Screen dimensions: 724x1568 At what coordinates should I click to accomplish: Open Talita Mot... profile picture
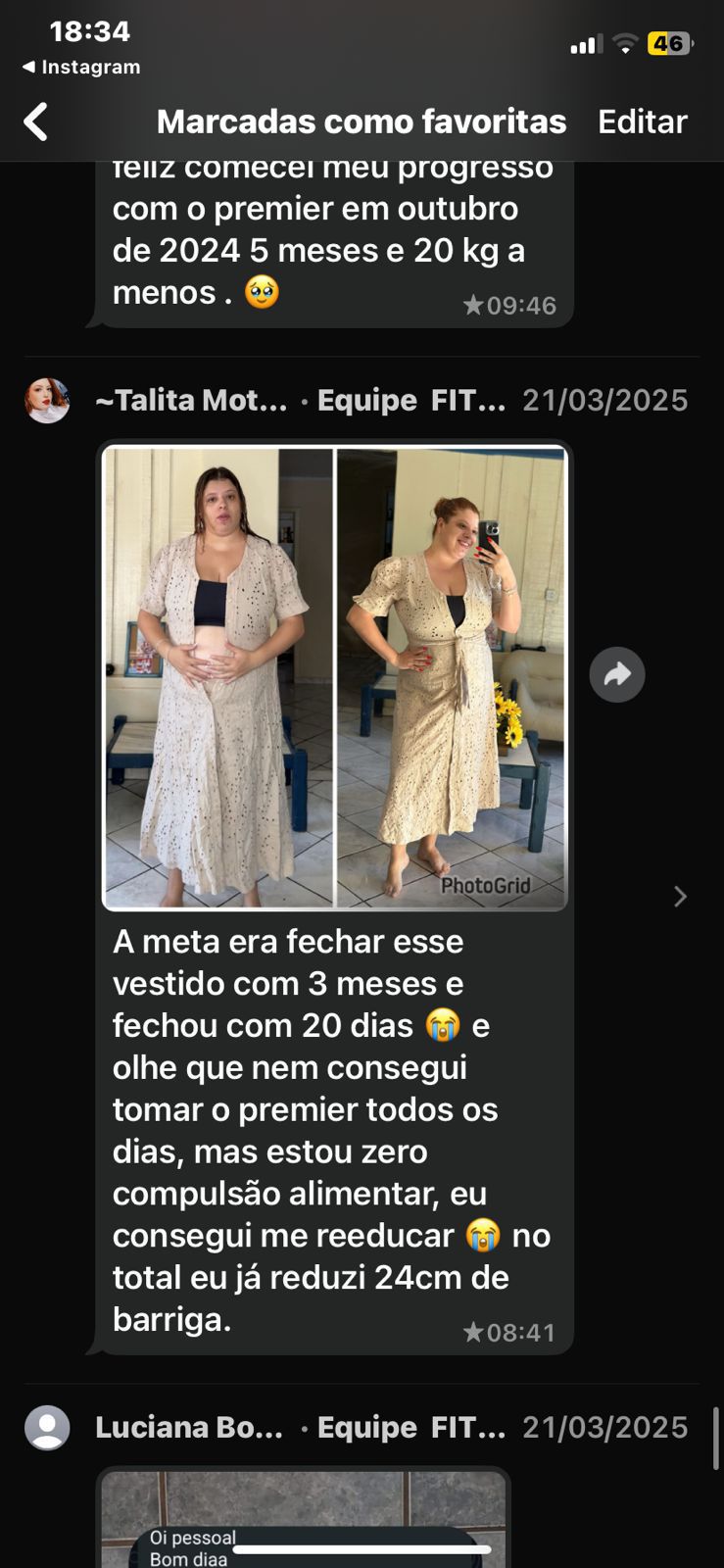47,401
